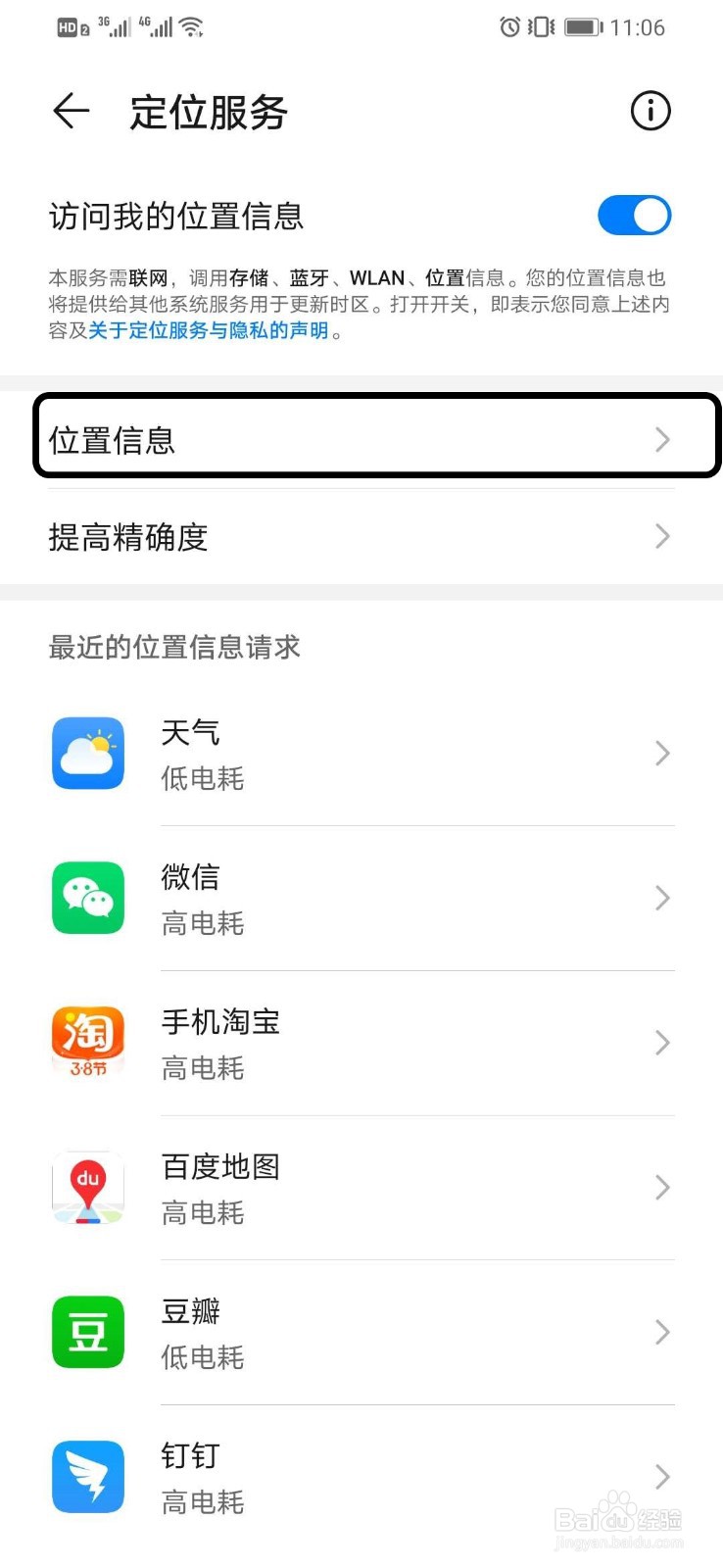Open the chevron next to 百度地图
This screenshot has height=1568, width=723.
click(x=660, y=1189)
